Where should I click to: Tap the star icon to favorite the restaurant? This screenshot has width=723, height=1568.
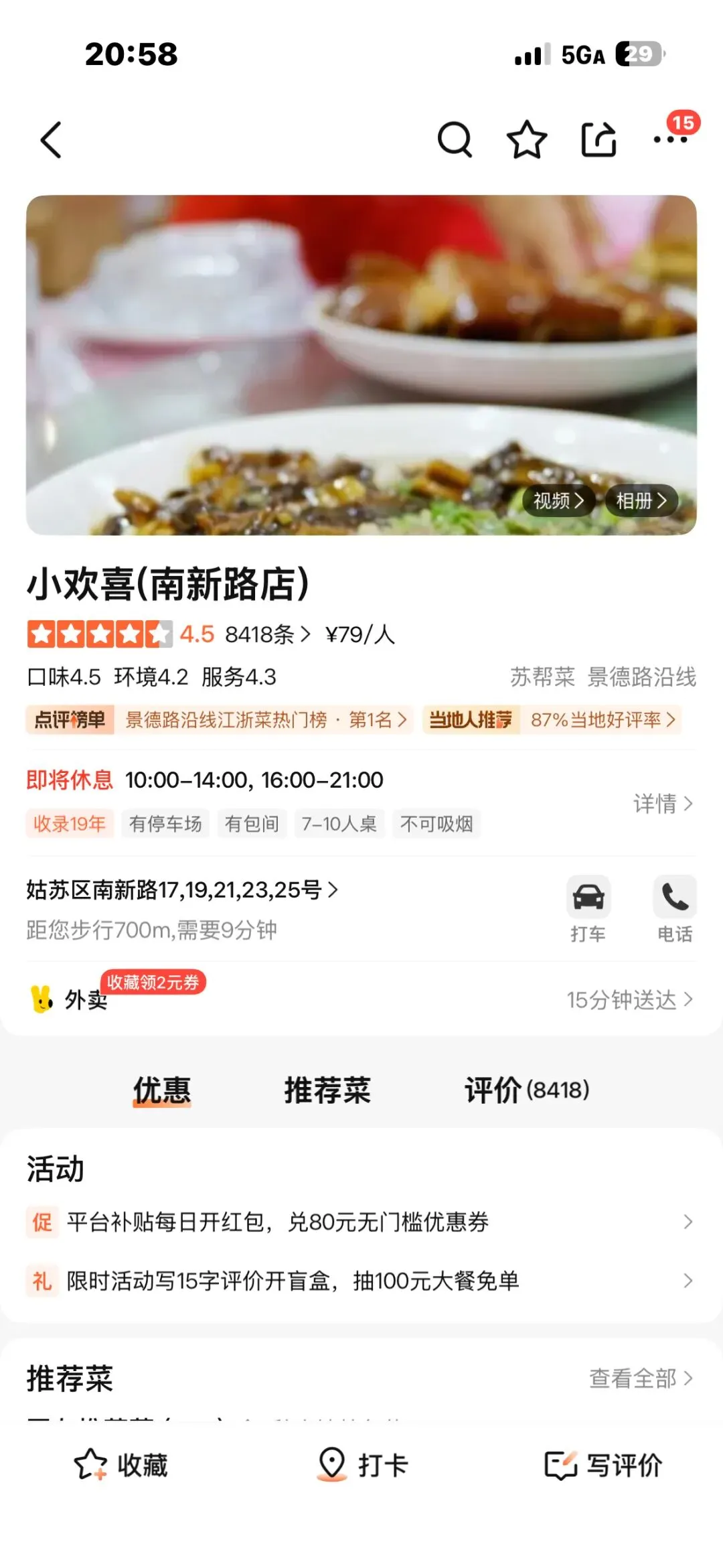click(527, 140)
